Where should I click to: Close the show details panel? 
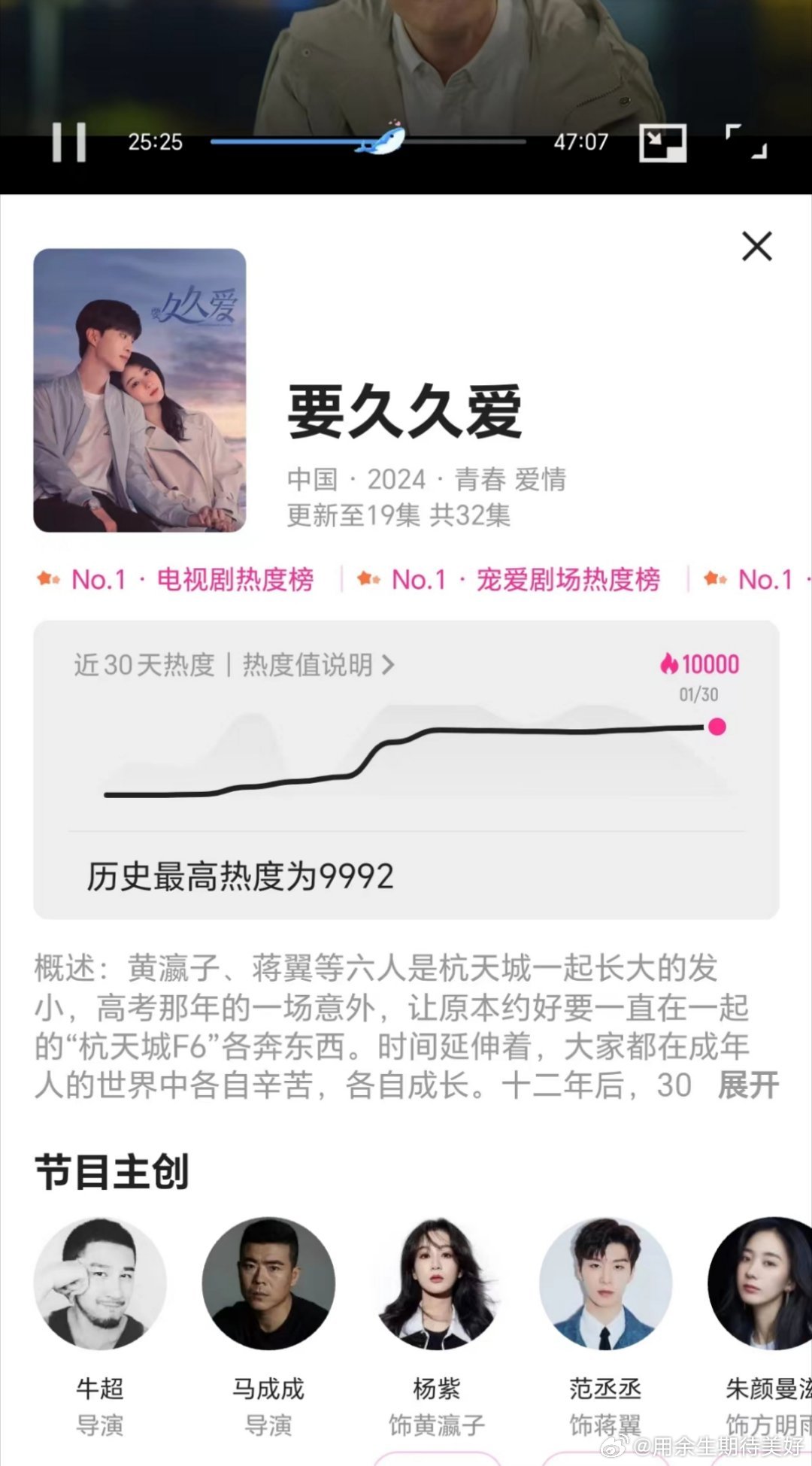pyautogui.click(x=757, y=246)
